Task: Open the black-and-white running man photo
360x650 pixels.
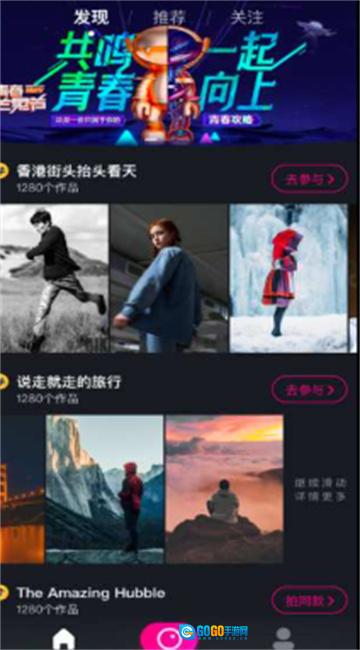Action: 54,278
